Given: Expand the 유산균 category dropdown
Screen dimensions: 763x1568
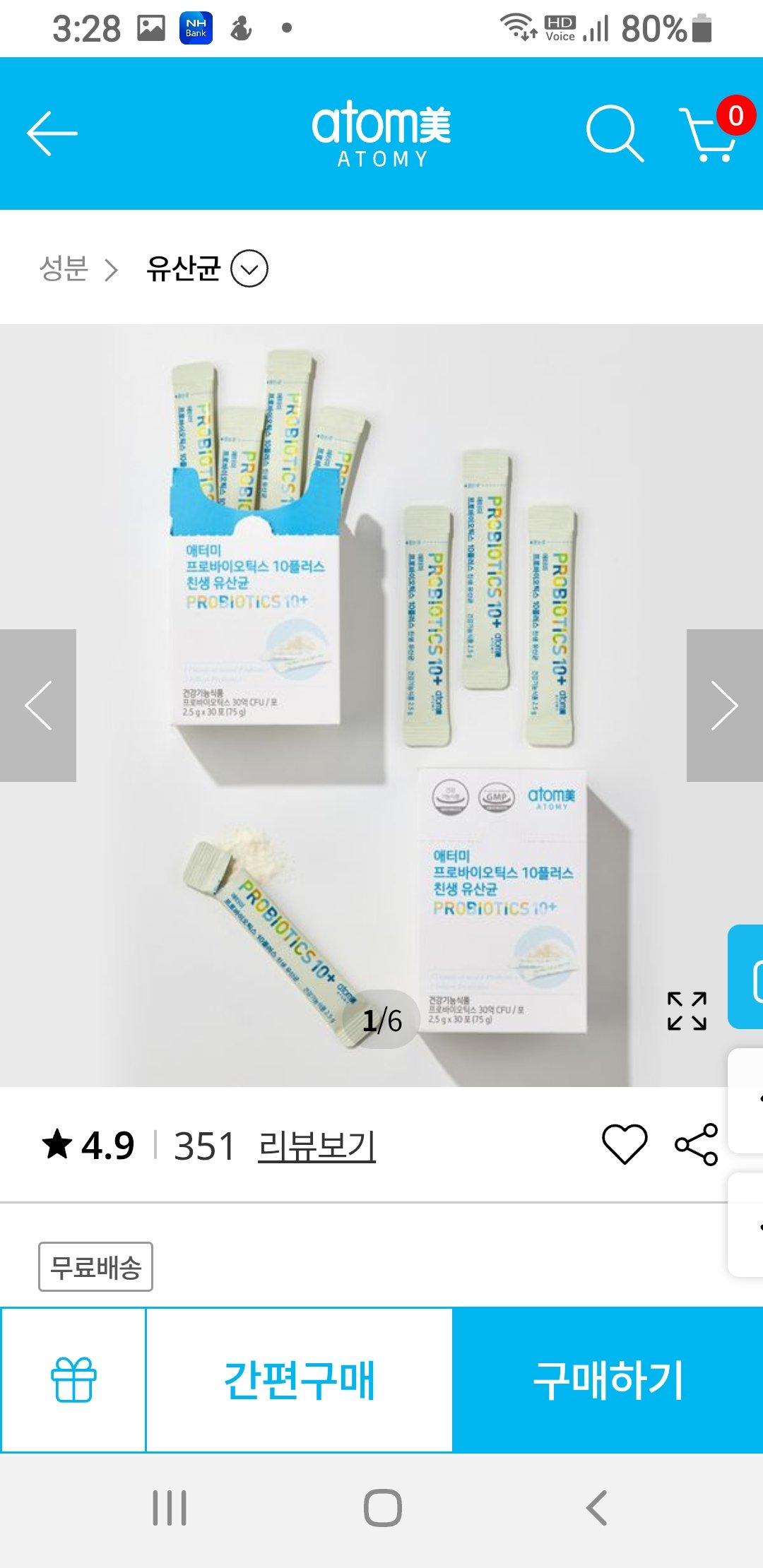Looking at the screenshot, I should [x=249, y=268].
